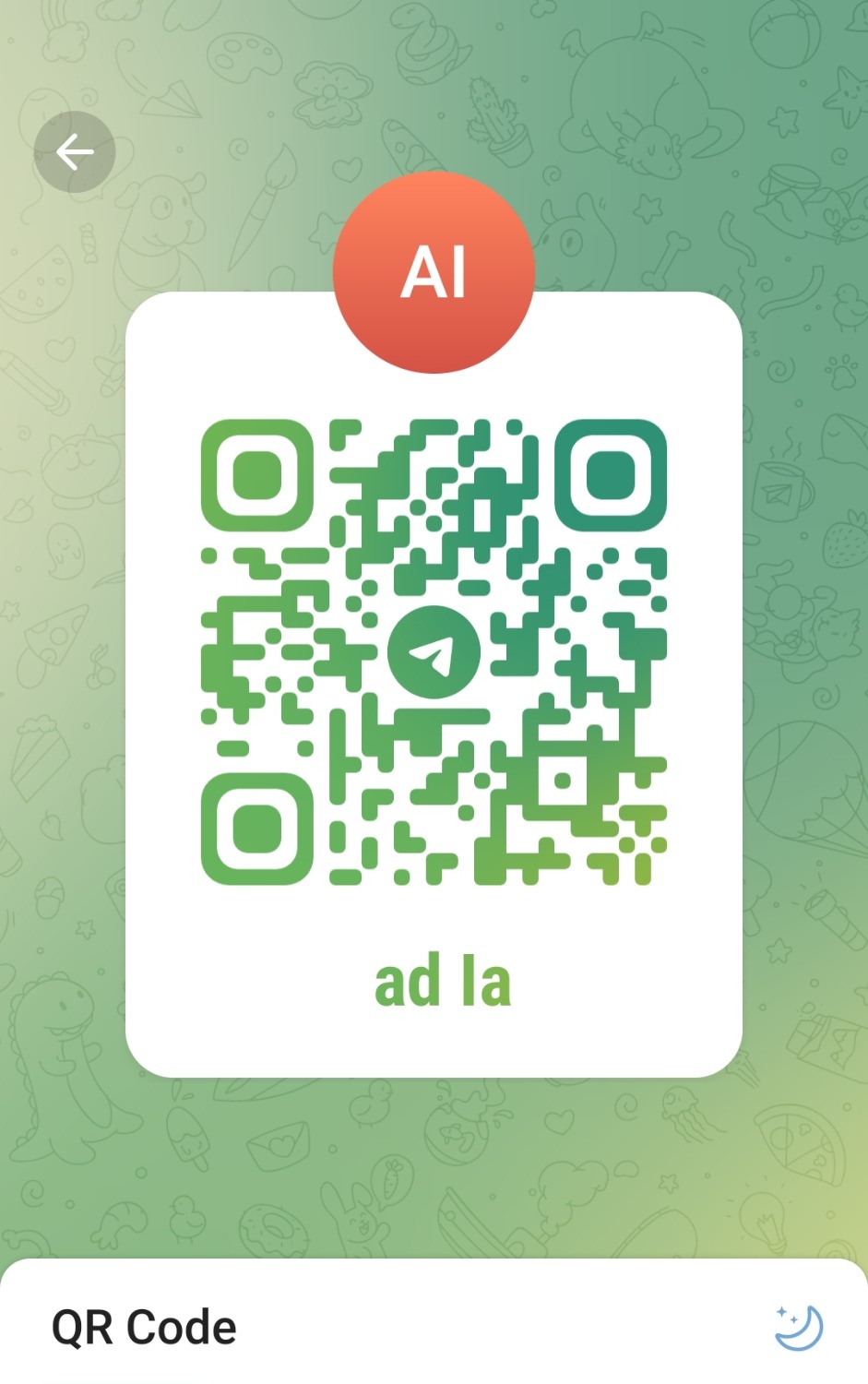This screenshot has height=1384, width=868.
Task: Go back using the arrow button
Action: coord(75,152)
